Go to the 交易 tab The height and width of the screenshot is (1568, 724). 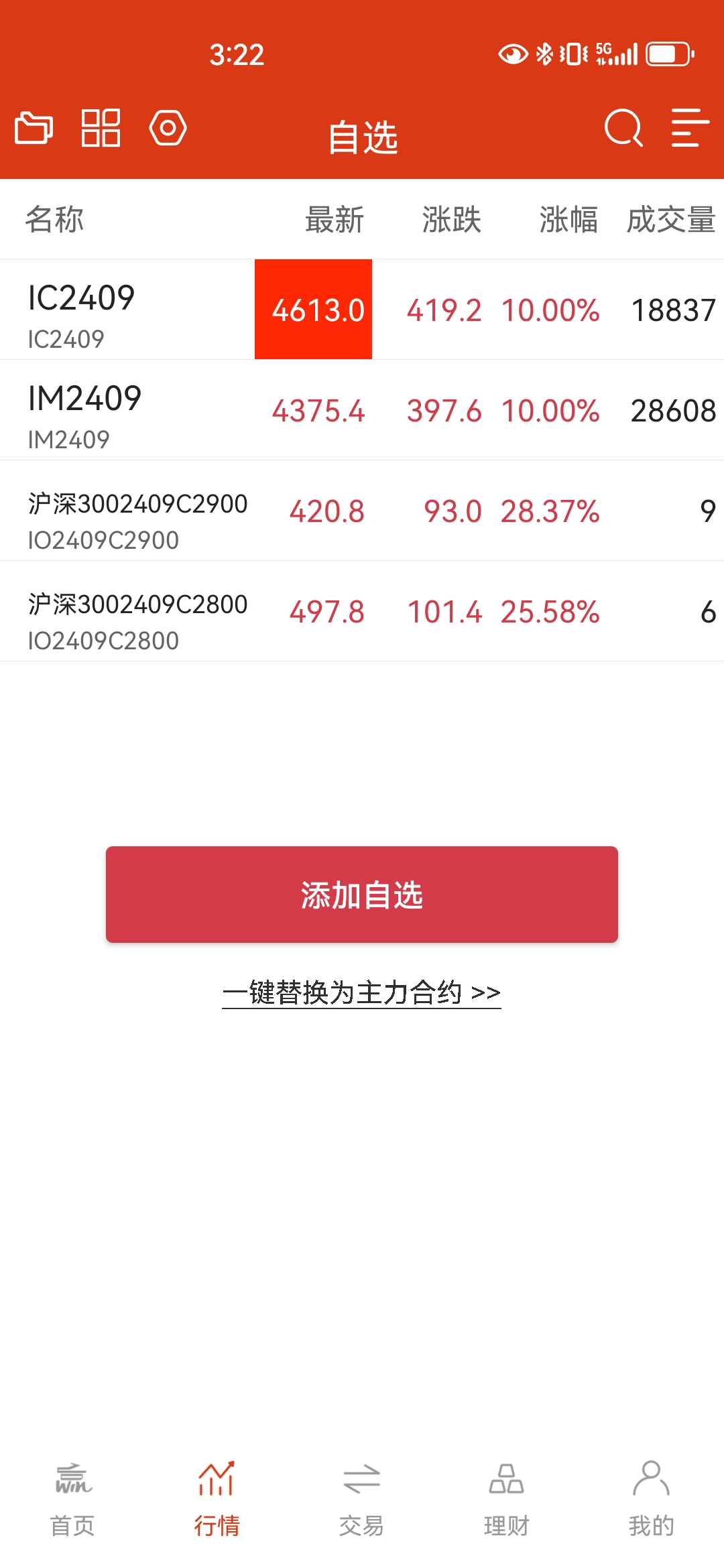click(x=362, y=1498)
